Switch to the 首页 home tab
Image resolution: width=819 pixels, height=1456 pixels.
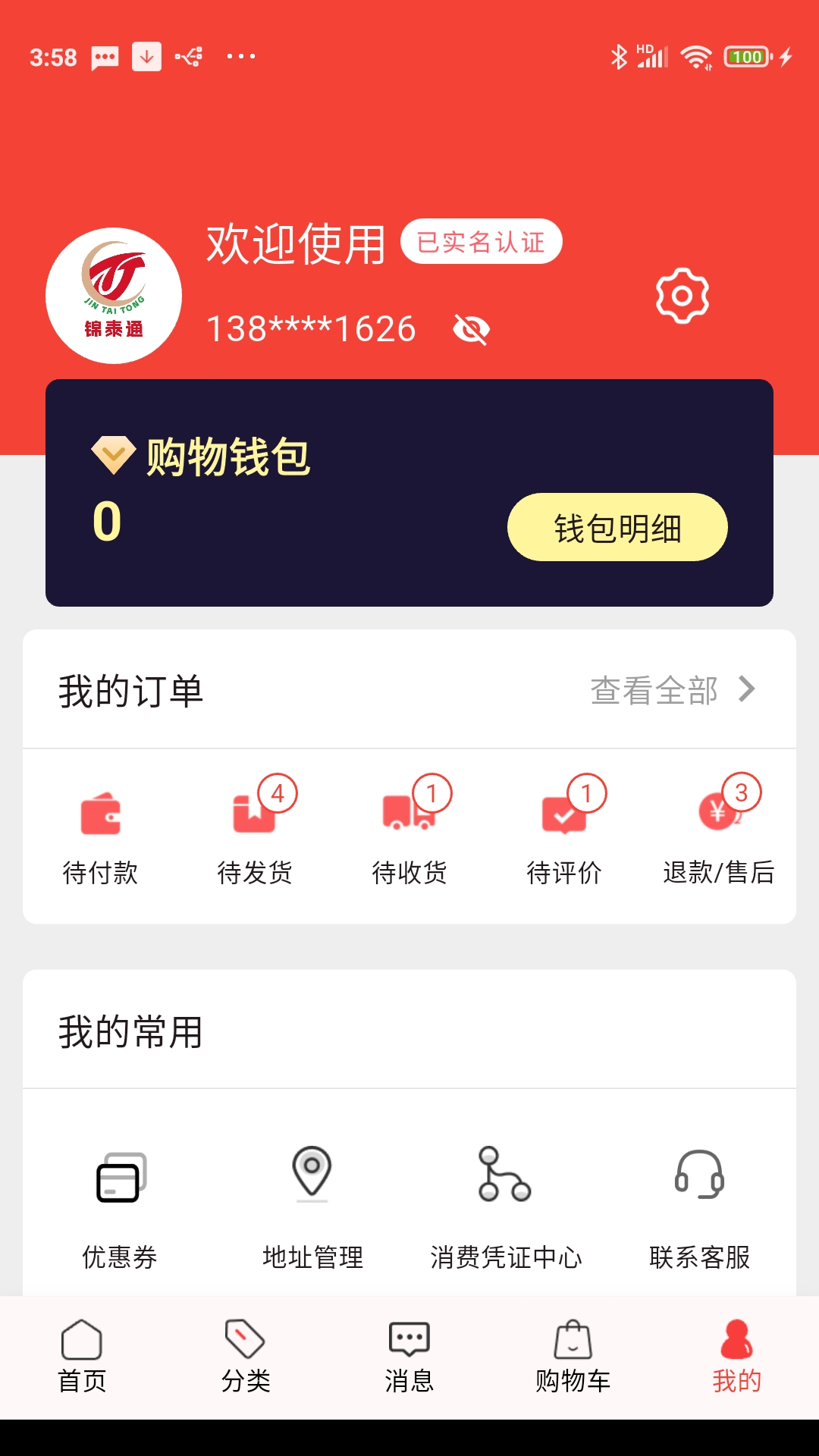(x=81, y=1365)
